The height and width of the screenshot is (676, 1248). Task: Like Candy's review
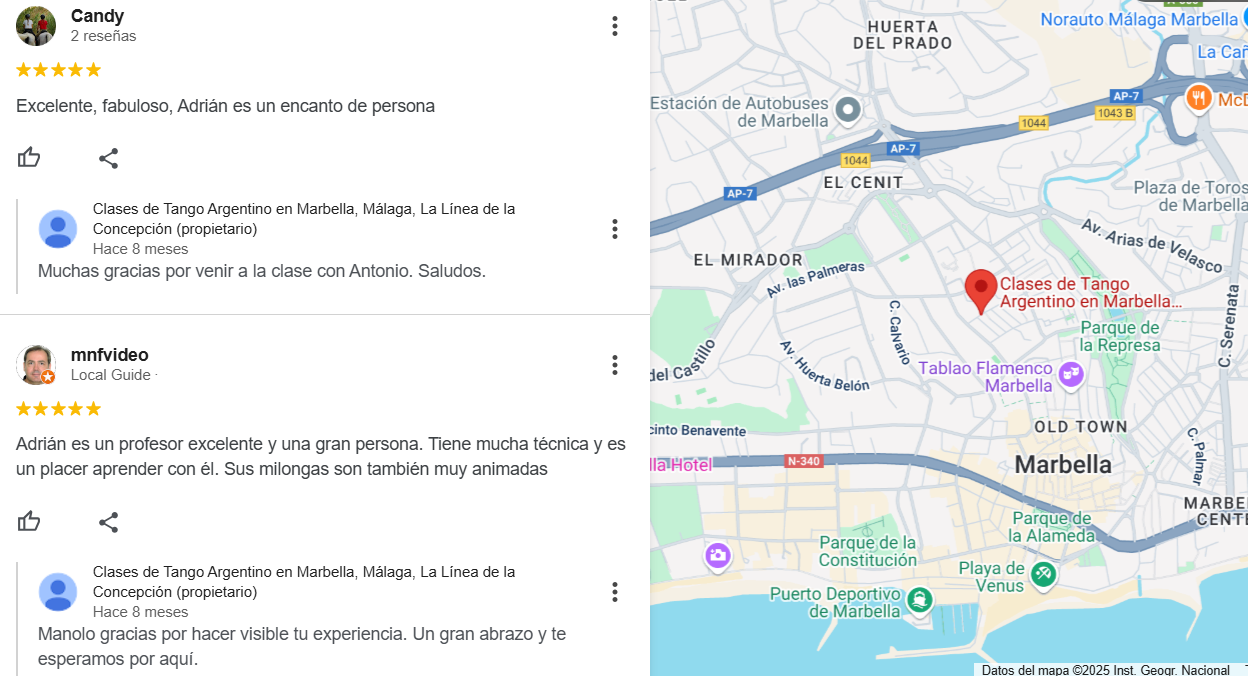click(29, 158)
